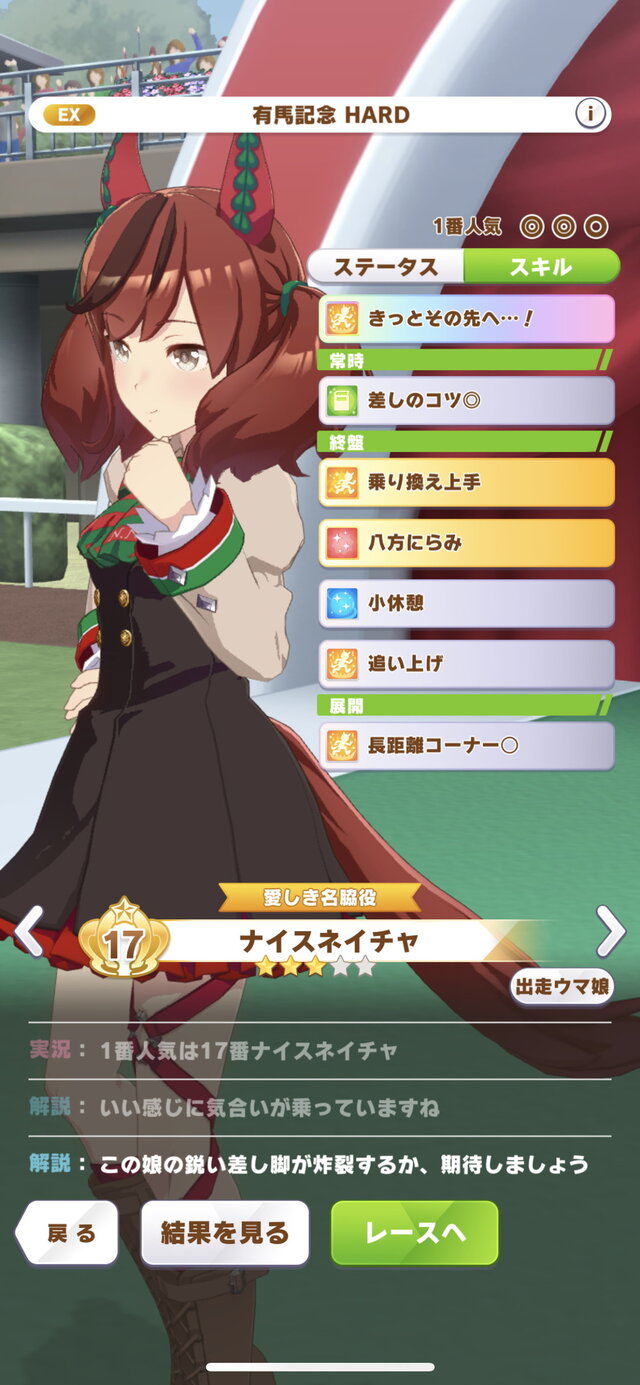Skip to results with 結果を見る
This screenshot has height=1385, width=640.
225,1234
